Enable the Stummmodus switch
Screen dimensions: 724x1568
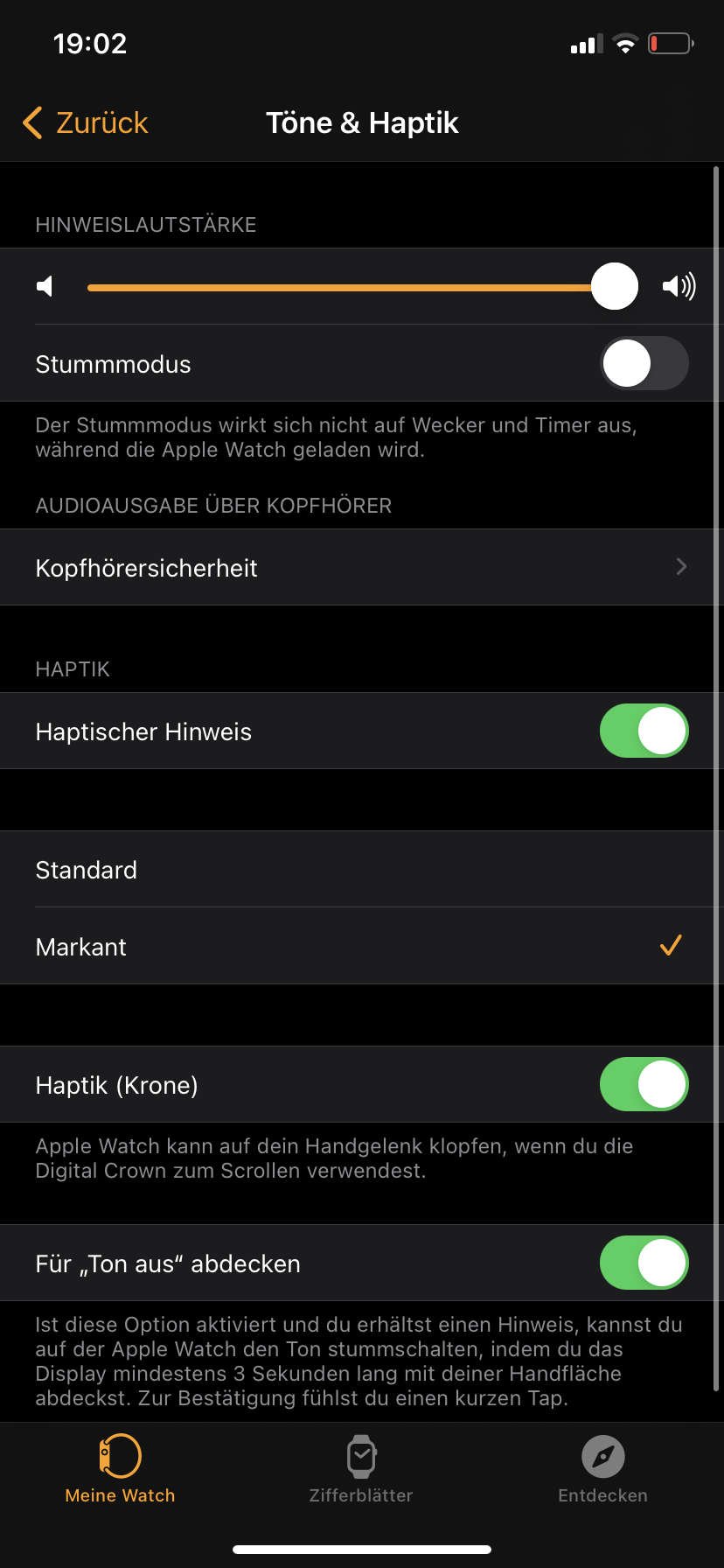point(644,364)
